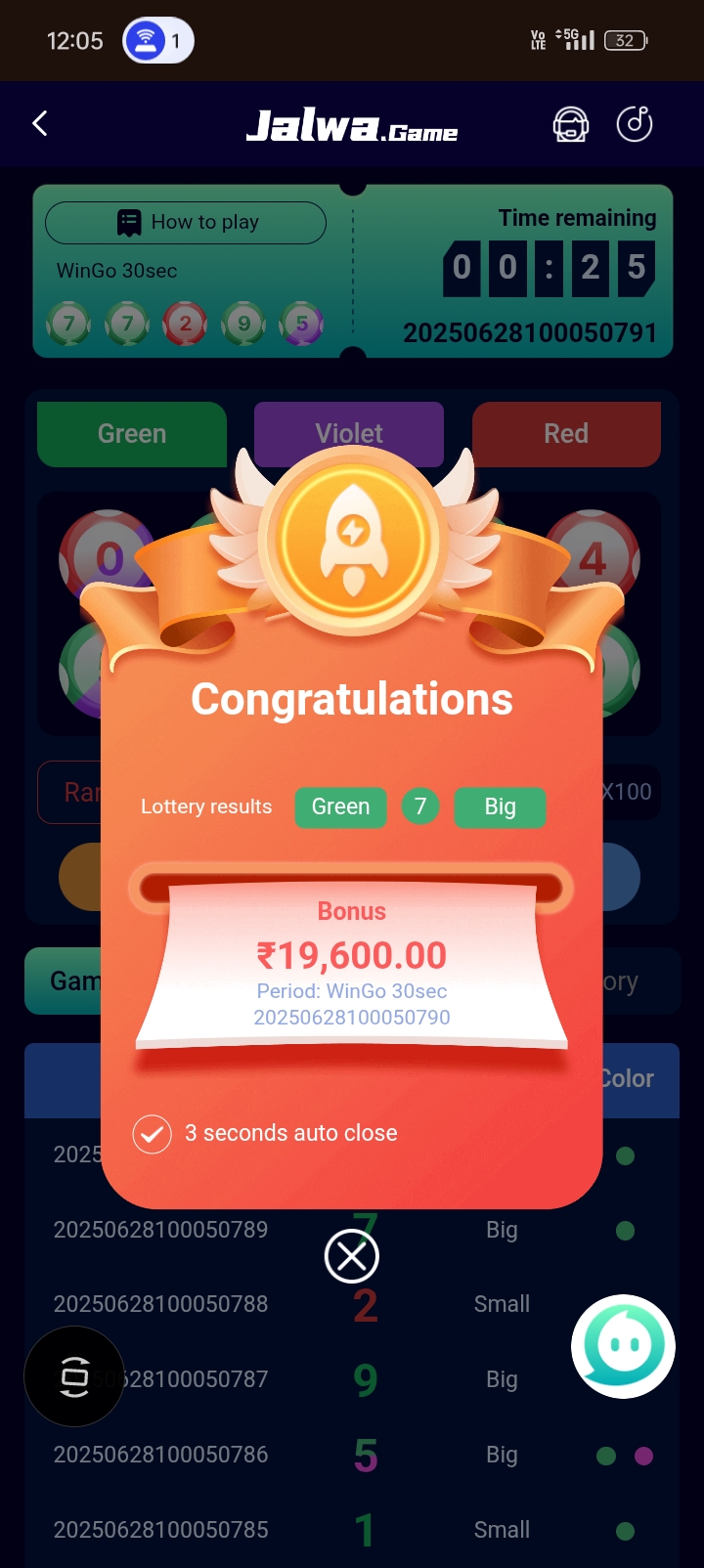Tap the music note sound icon

tap(635, 124)
